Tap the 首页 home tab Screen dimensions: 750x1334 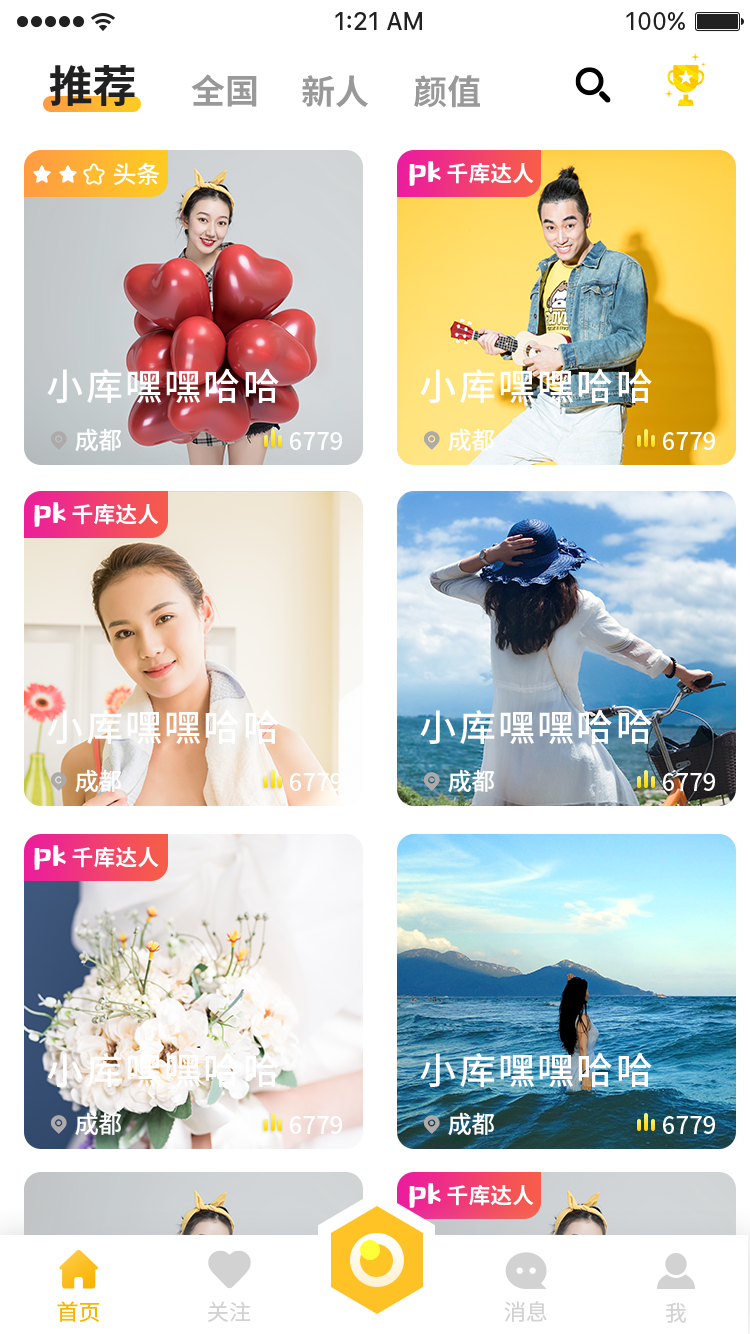(78, 1285)
